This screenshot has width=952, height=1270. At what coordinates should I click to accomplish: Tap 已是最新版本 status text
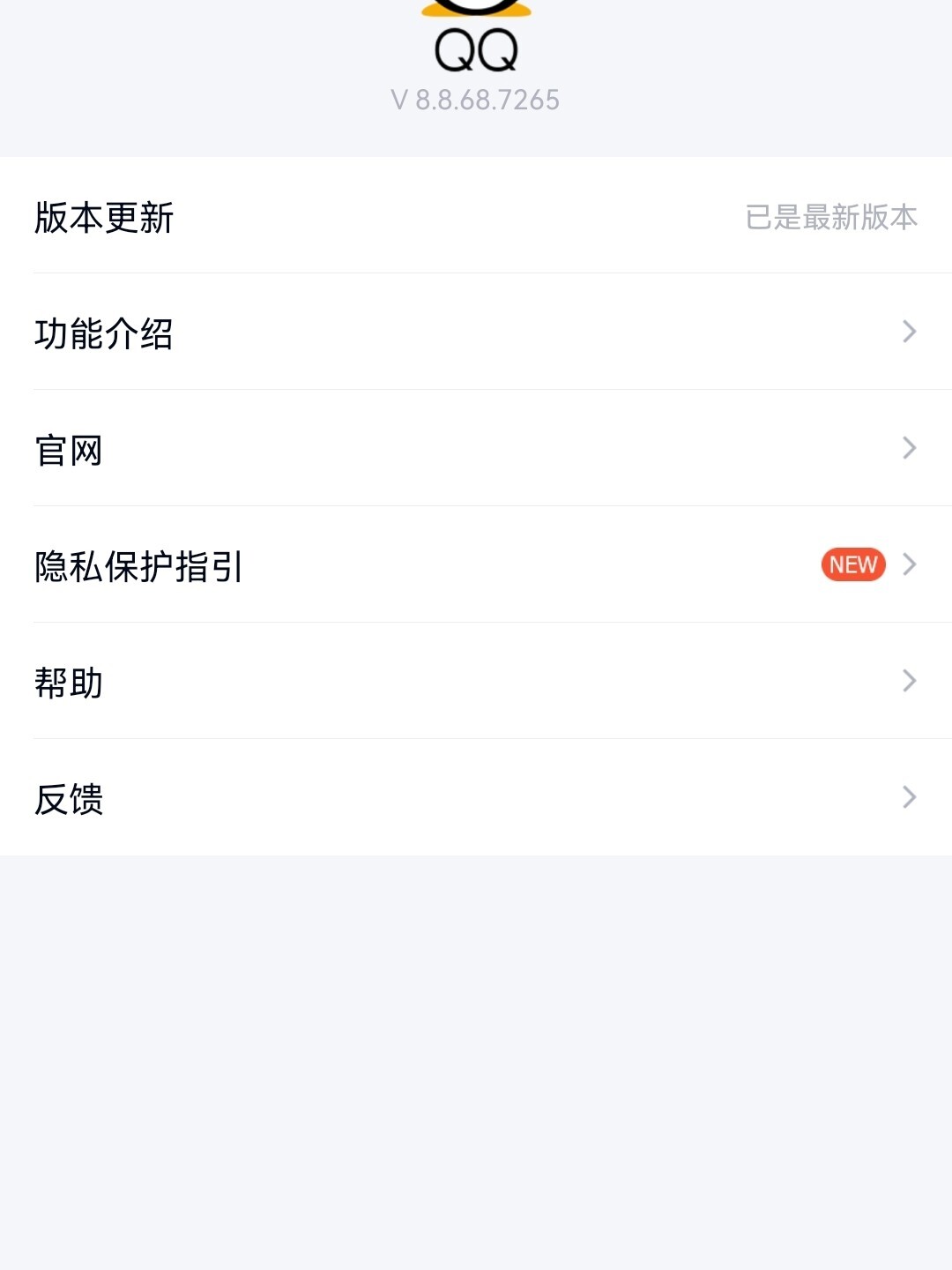[829, 216]
